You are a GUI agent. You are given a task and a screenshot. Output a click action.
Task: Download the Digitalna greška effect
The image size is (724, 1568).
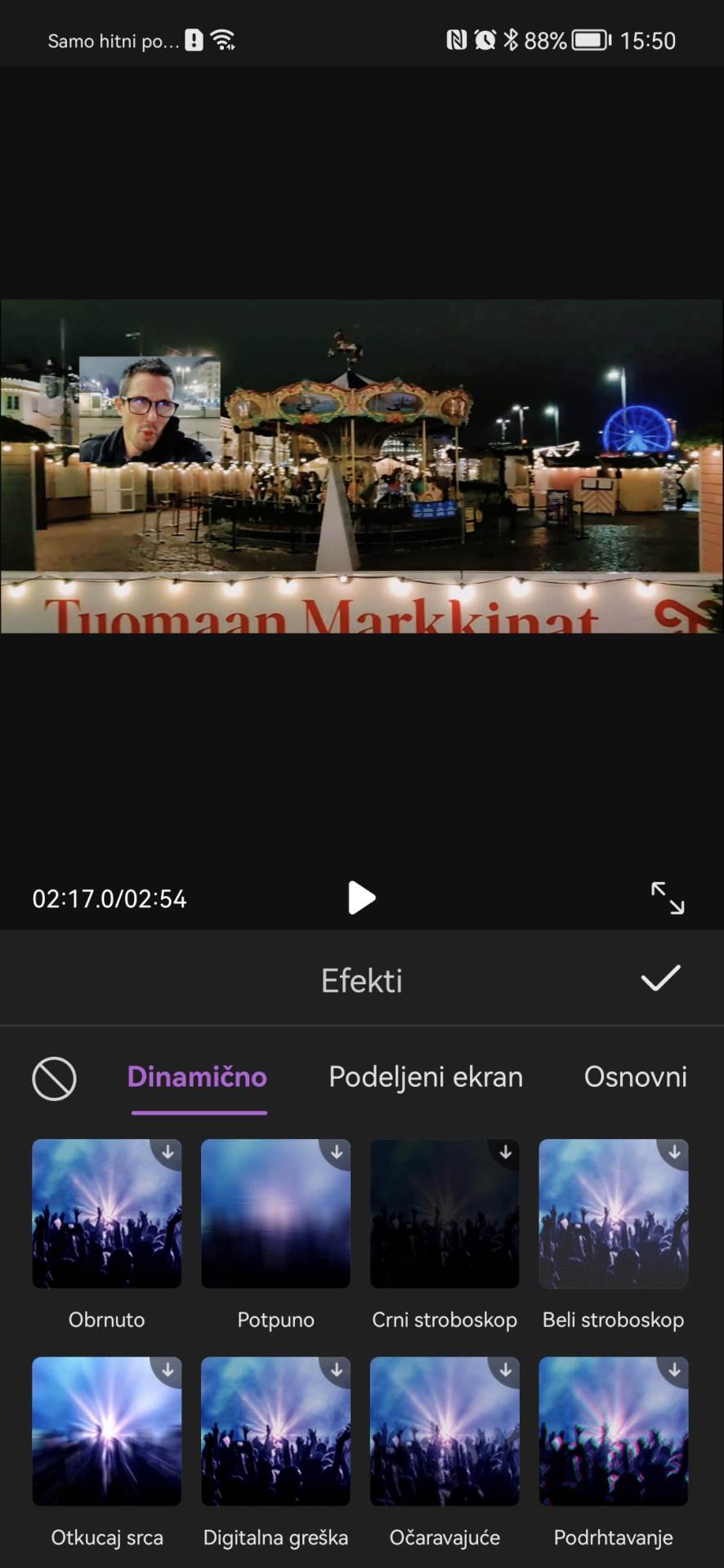click(x=337, y=1371)
